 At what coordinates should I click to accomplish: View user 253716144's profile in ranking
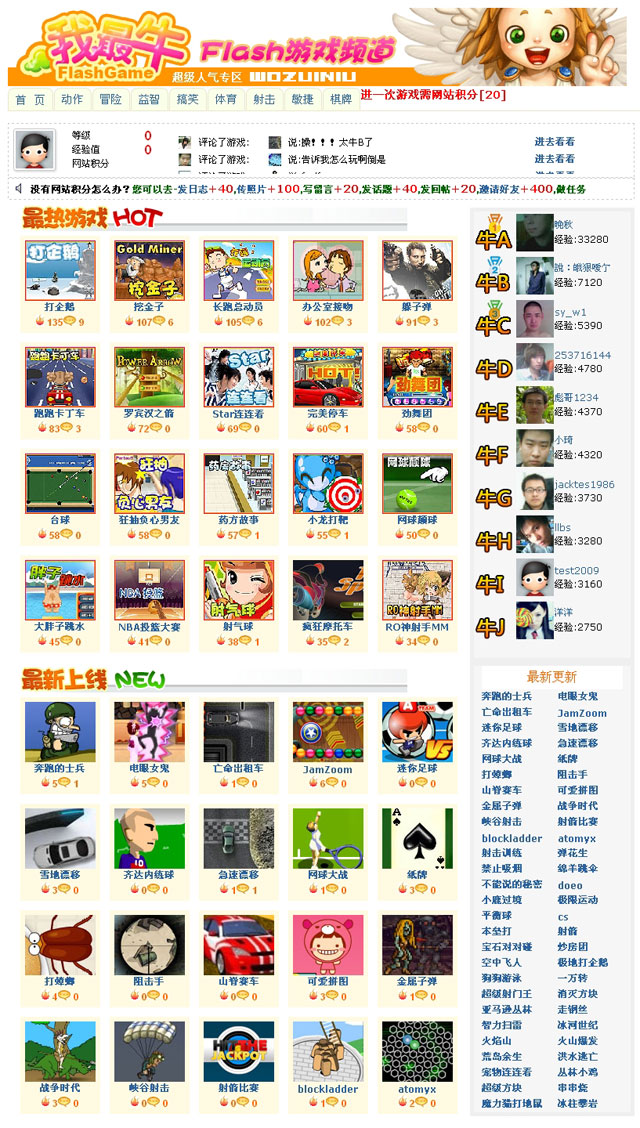[583, 355]
